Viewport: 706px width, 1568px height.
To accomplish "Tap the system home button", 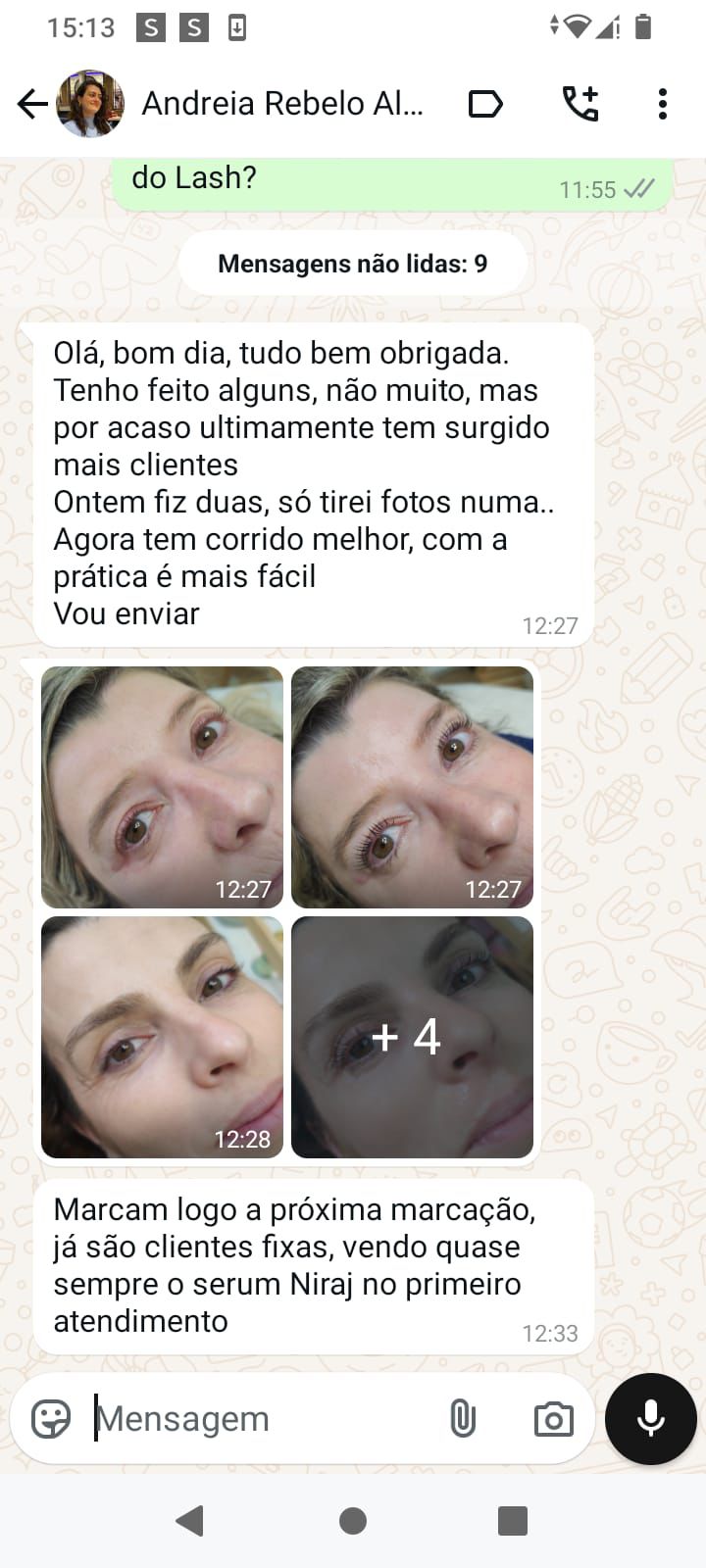I will [x=353, y=1521].
